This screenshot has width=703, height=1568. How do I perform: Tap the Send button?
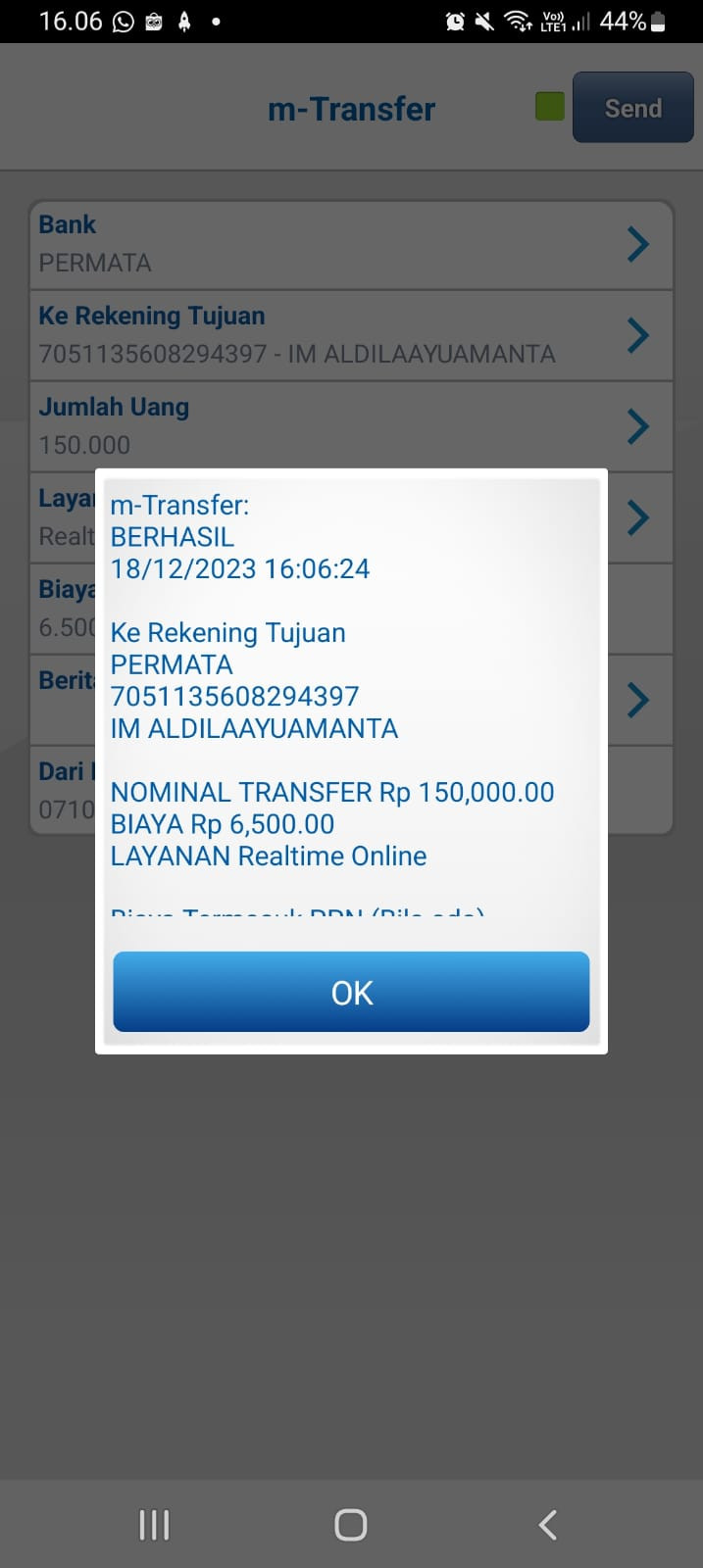[632, 108]
